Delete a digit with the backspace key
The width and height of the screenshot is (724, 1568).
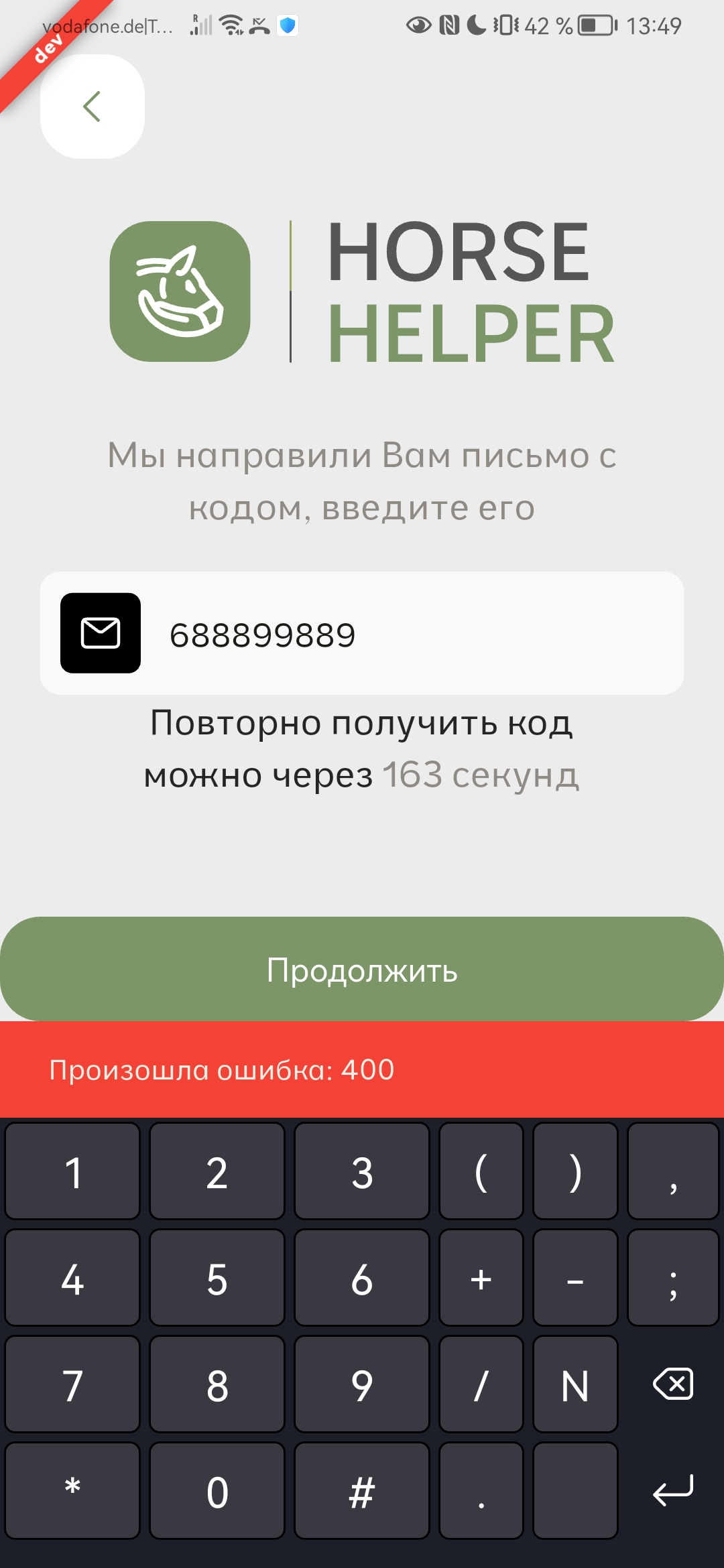(x=673, y=1384)
